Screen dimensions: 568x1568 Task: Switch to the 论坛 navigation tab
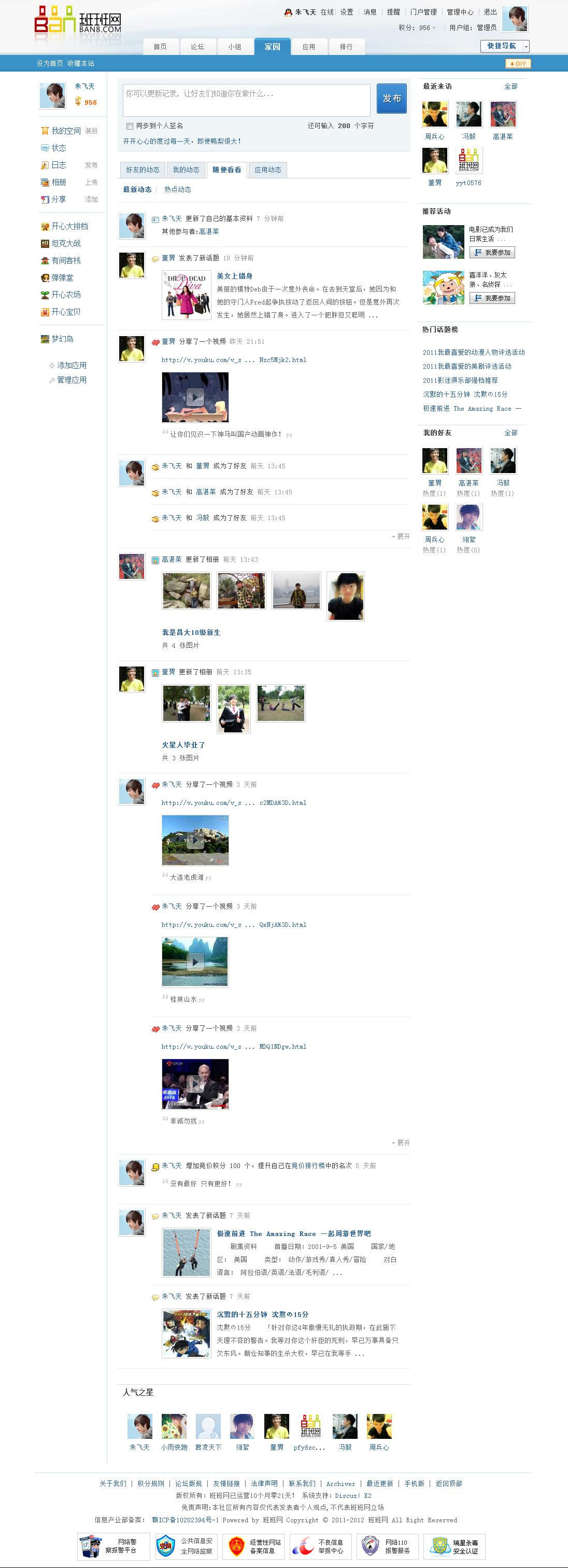197,47
